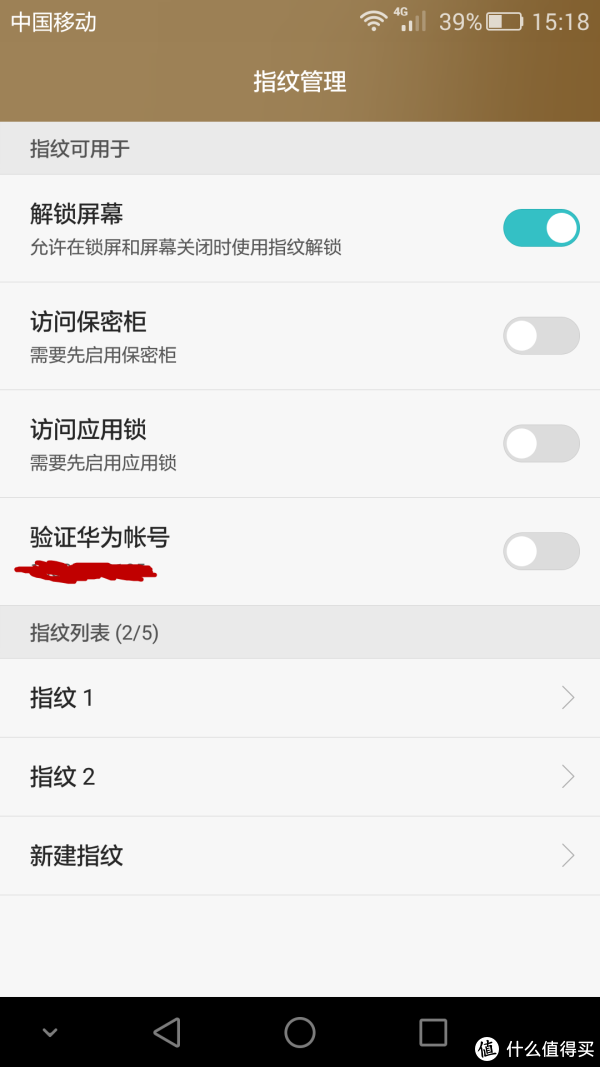Hide the navigation bar with the down arrow

50,1032
